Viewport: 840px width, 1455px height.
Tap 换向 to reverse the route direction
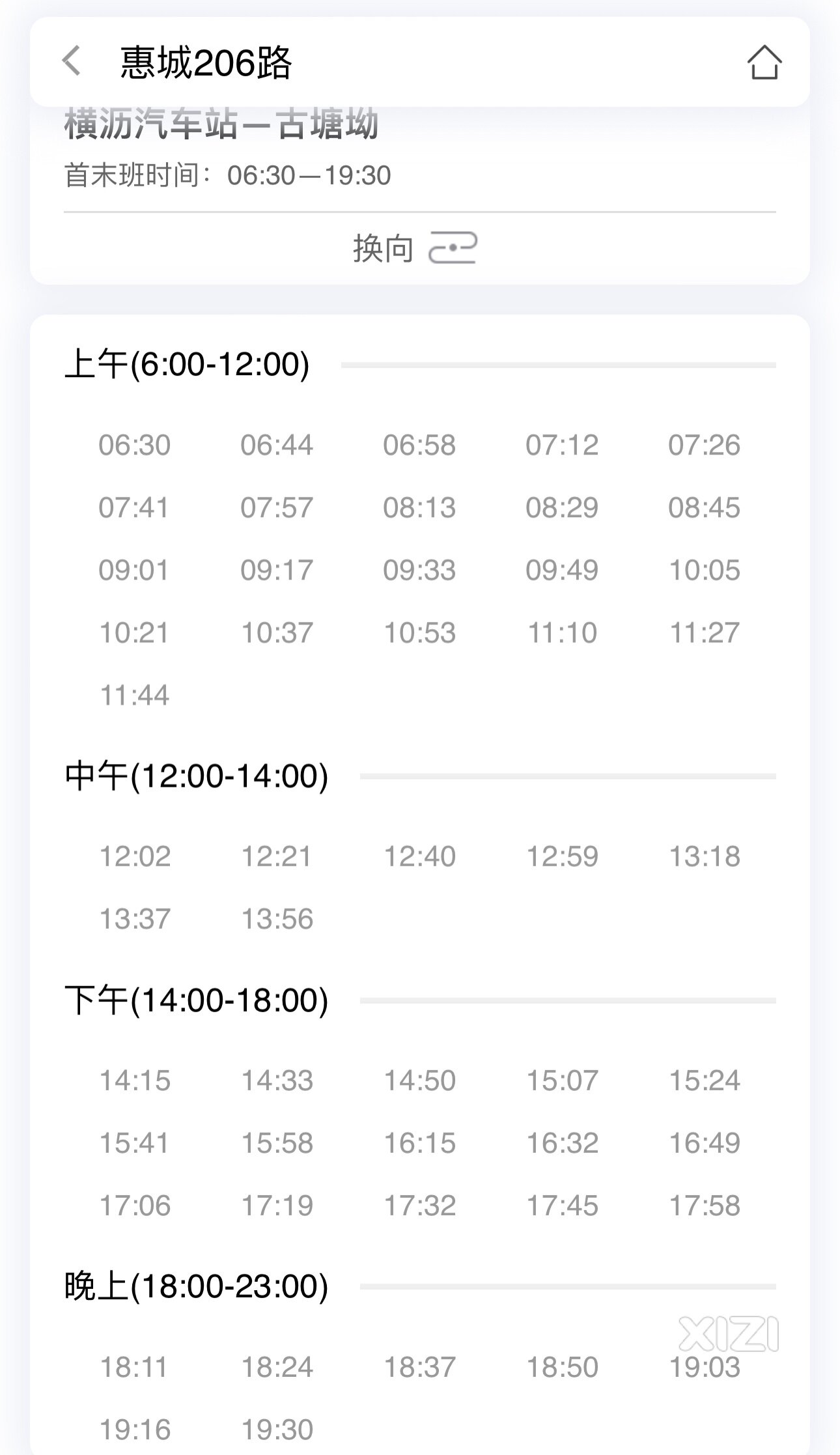click(415, 248)
